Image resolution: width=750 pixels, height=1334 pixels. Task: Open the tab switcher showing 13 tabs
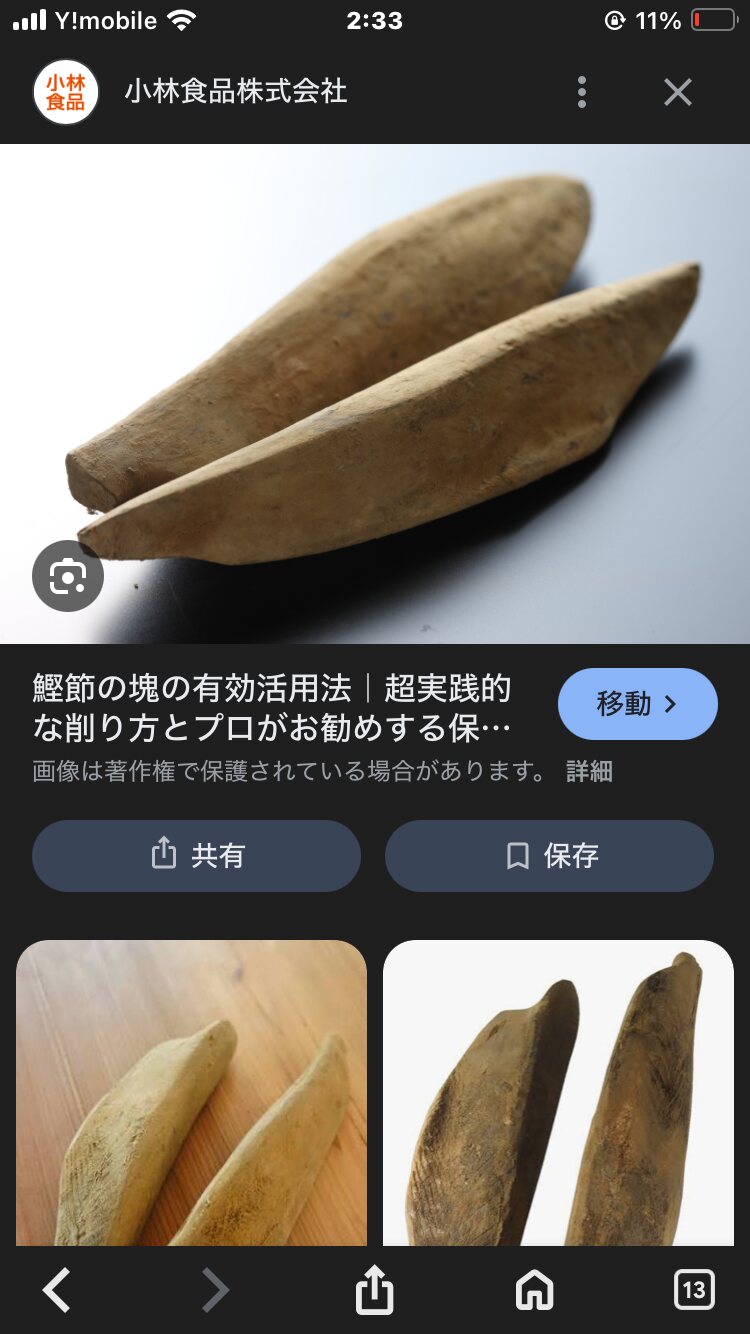click(693, 1291)
